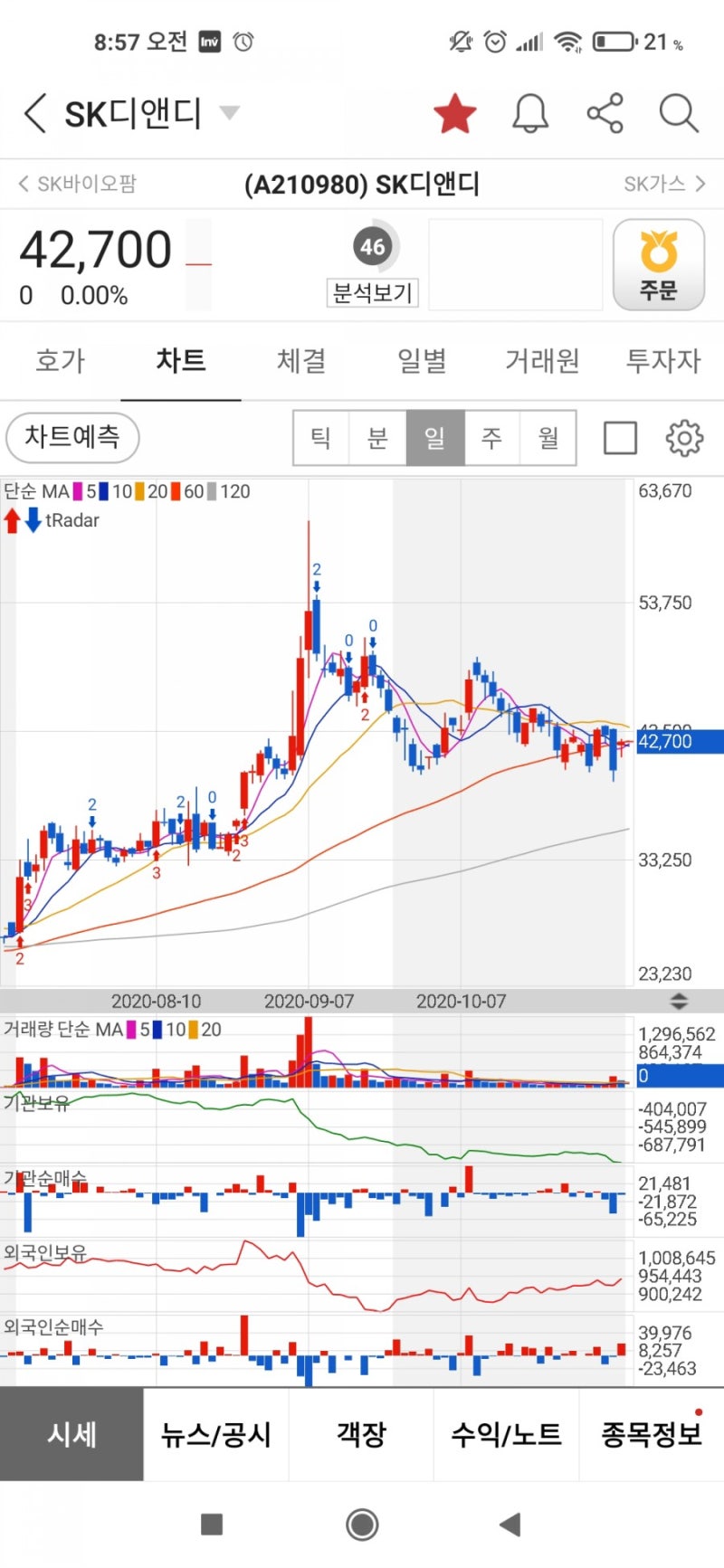Go back using the left arrow icon
Screen dimensions: 724x1568
[x=33, y=114]
